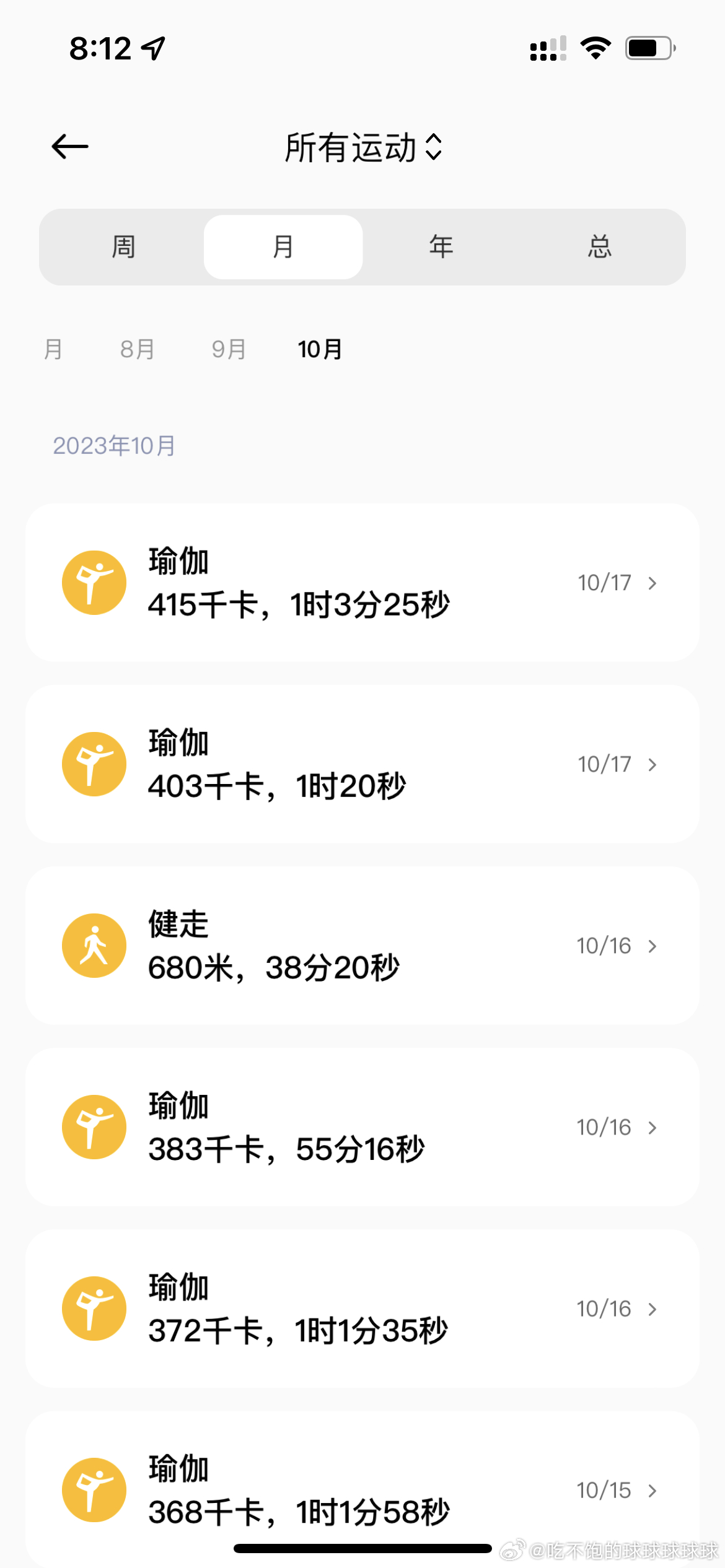The height and width of the screenshot is (1568, 725).
Task: Select 8月 in the month strip
Action: coord(137,349)
